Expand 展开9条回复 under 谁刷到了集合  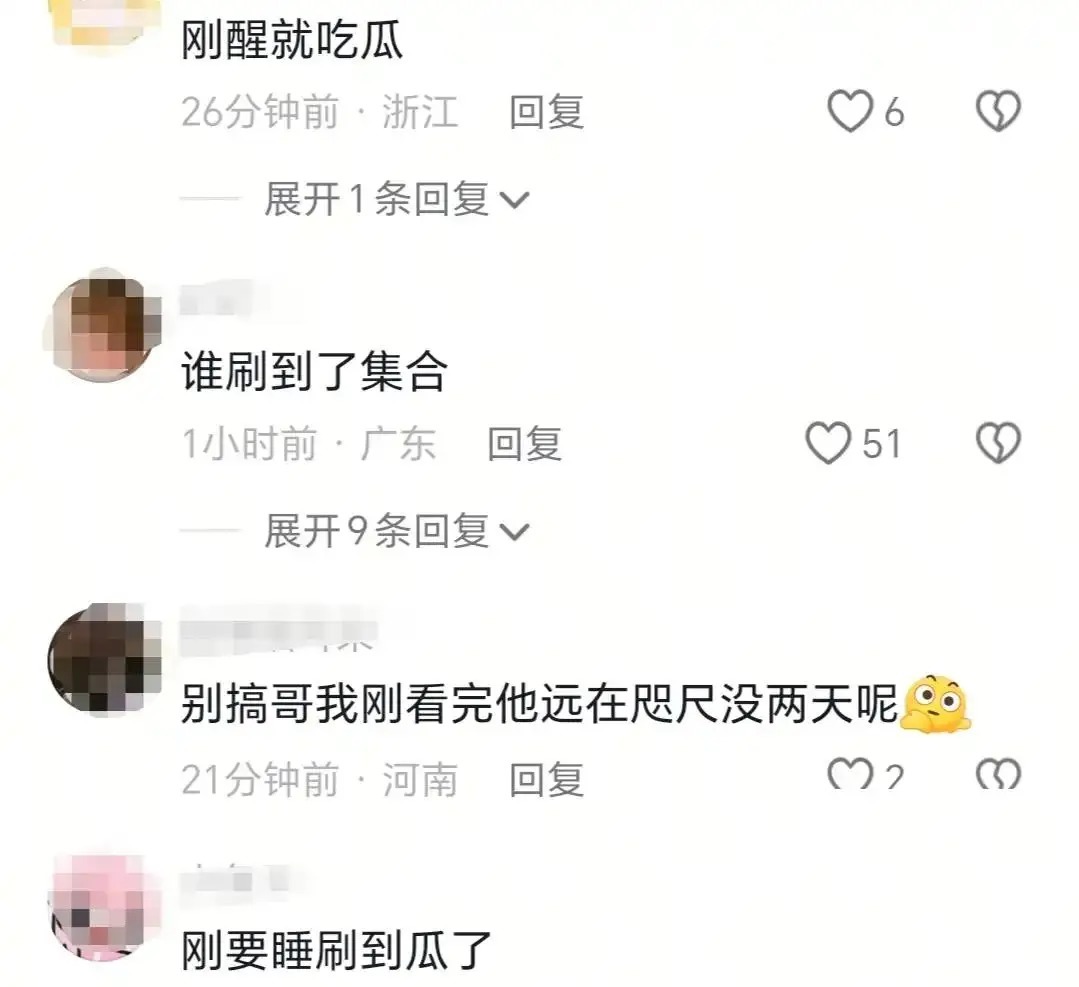point(395,531)
